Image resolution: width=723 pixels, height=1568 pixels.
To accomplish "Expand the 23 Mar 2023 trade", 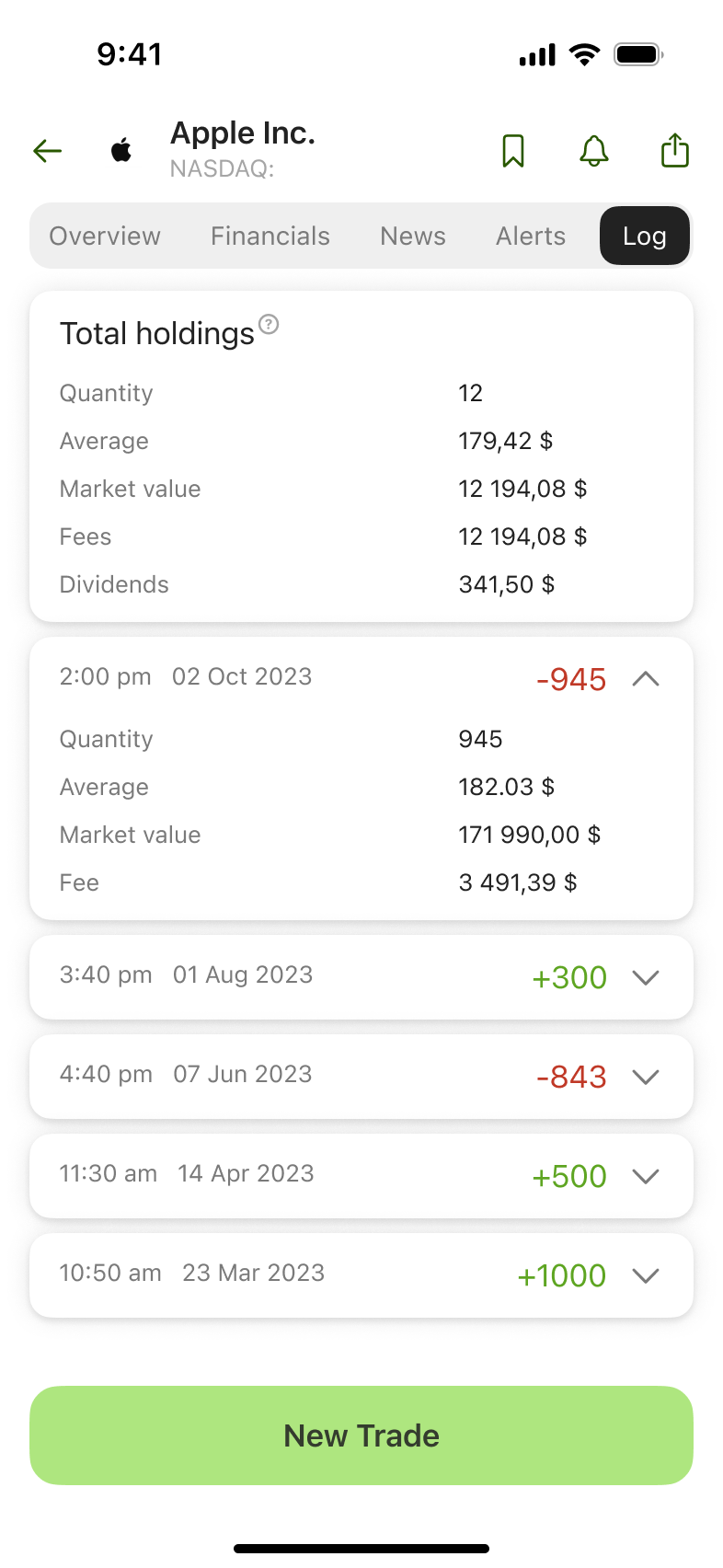I will [647, 1275].
